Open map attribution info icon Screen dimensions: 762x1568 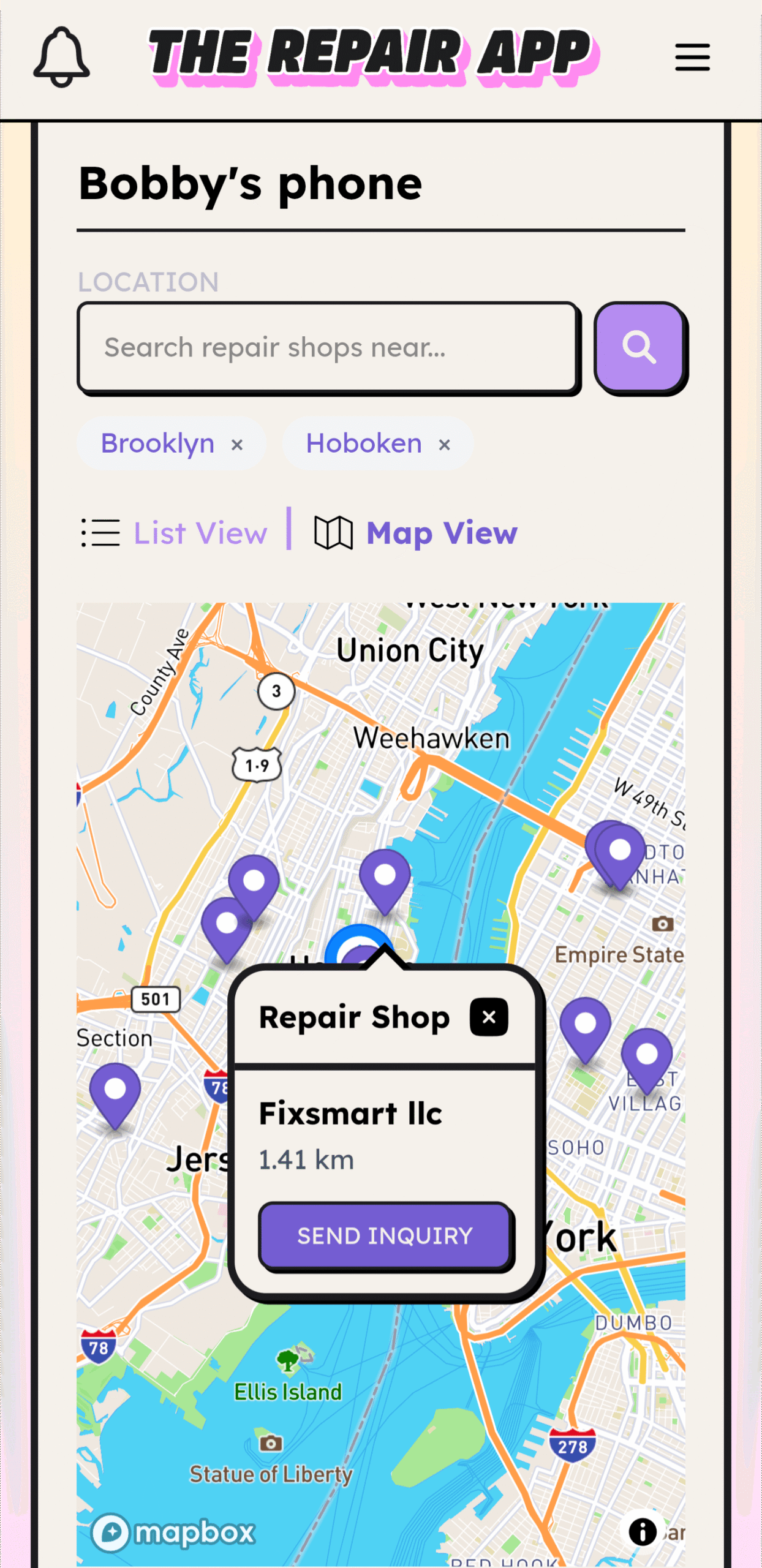pyautogui.click(x=643, y=1532)
